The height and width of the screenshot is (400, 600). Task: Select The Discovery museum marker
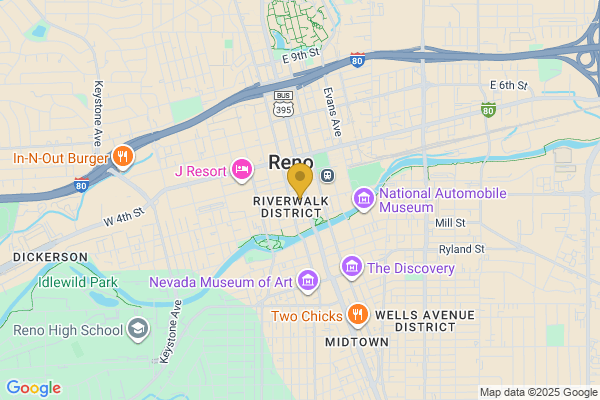351,267
